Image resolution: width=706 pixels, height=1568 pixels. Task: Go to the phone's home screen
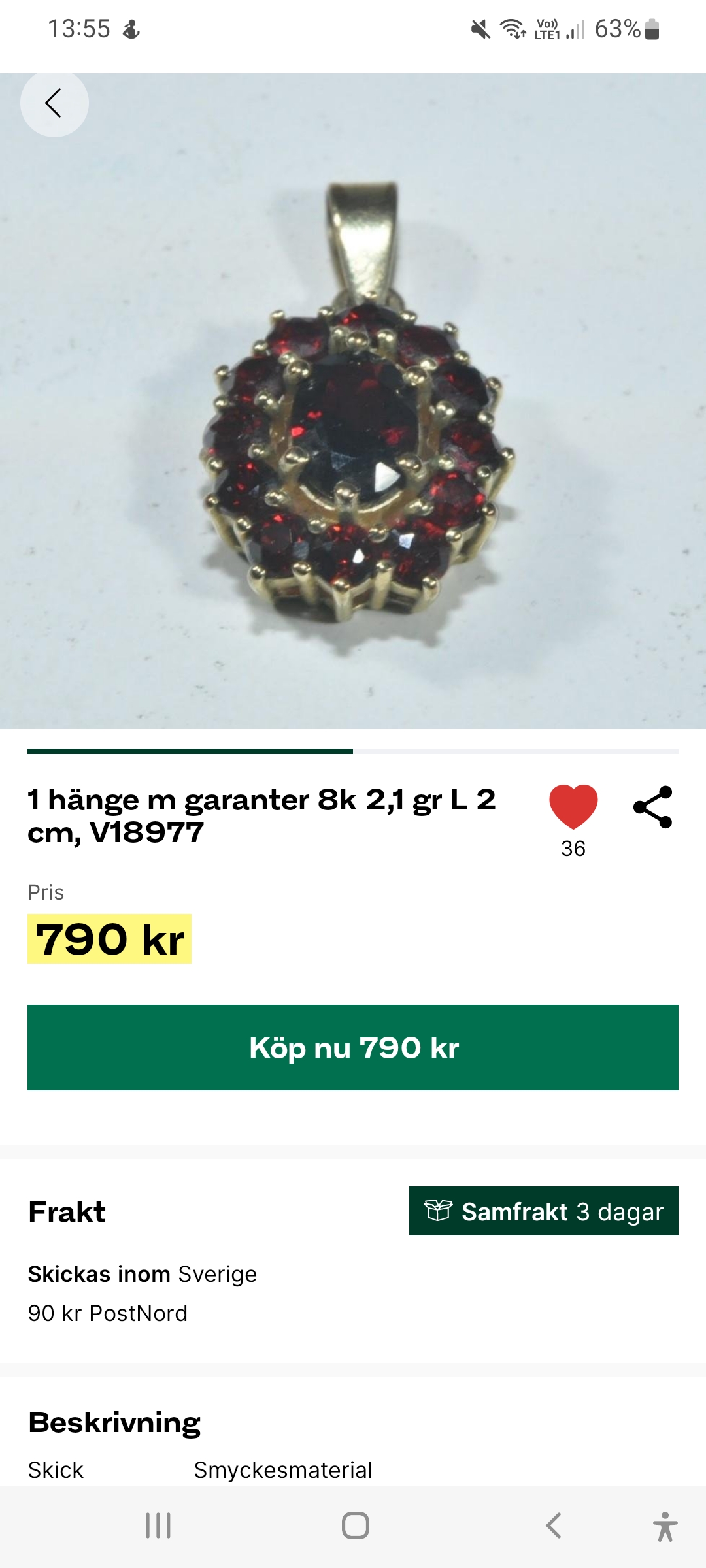pyautogui.click(x=355, y=1526)
